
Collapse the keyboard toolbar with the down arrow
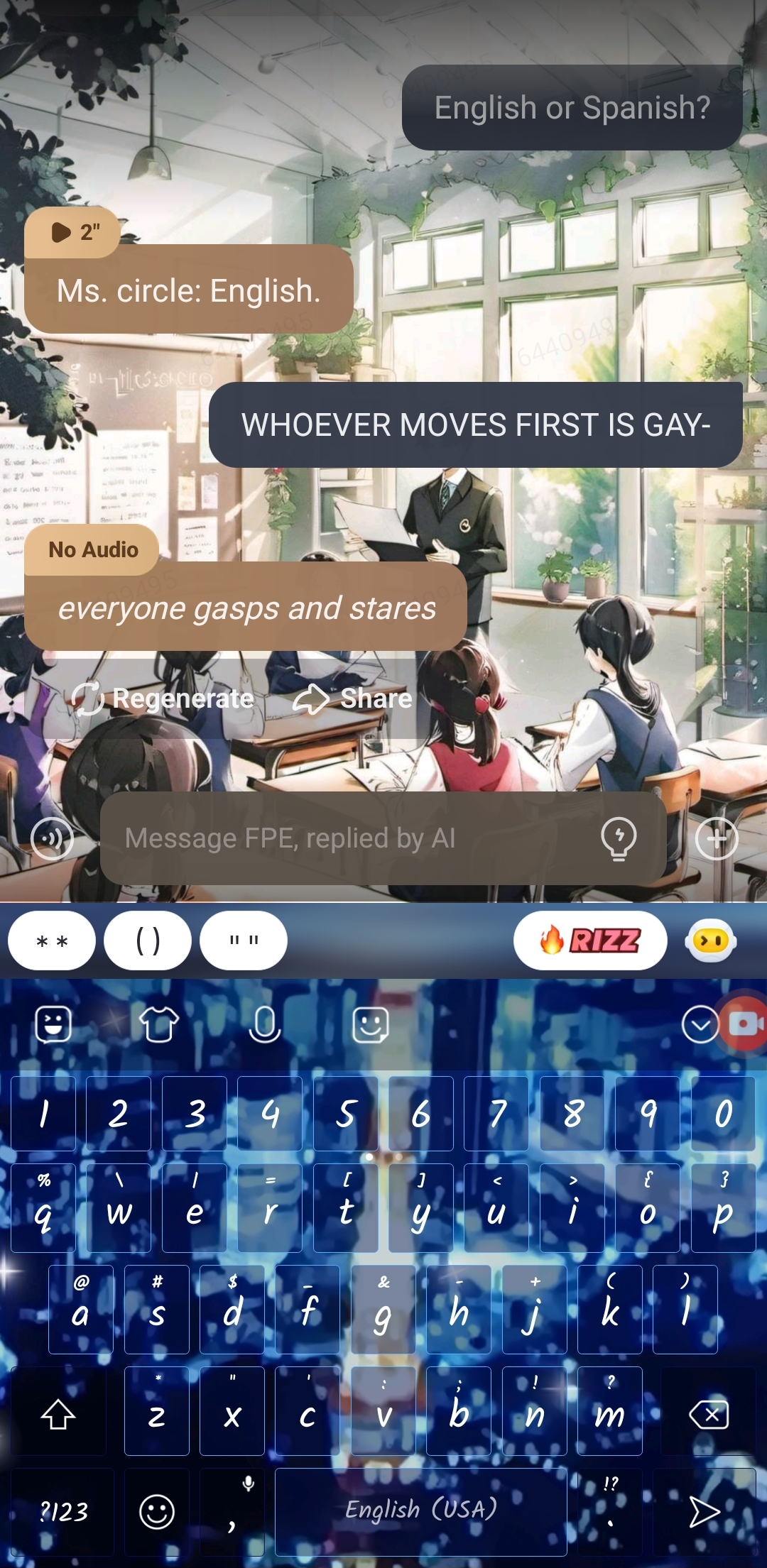pos(700,1024)
